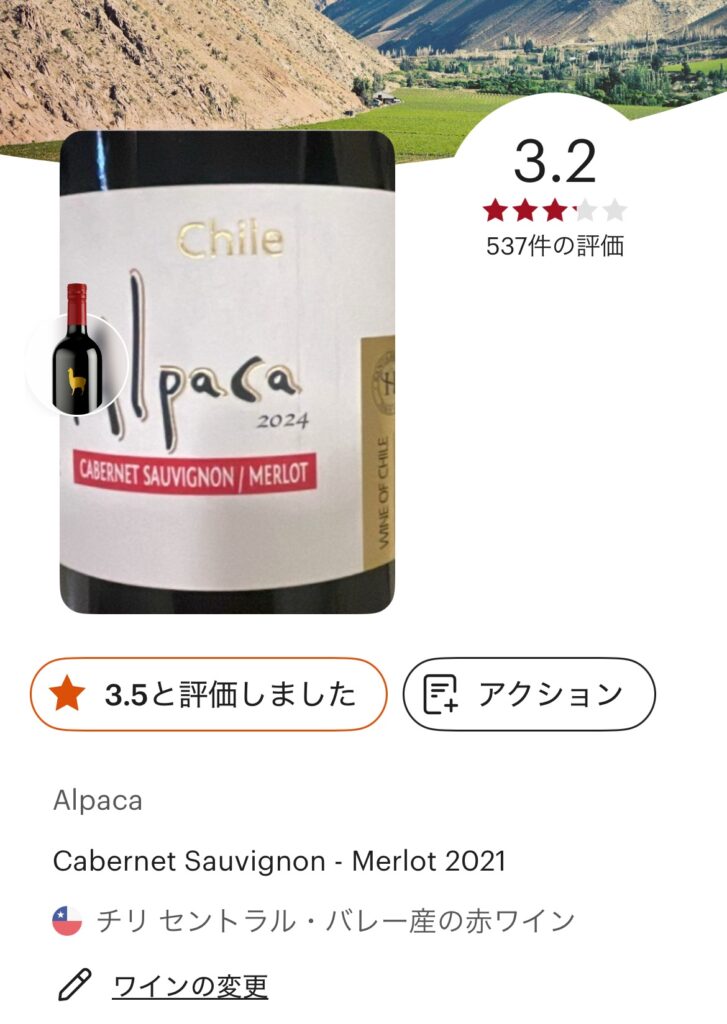The width and height of the screenshot is (727, 1024).
Task: Open the 537件の評価 ratings summary
Action: (x=554, y=245)
